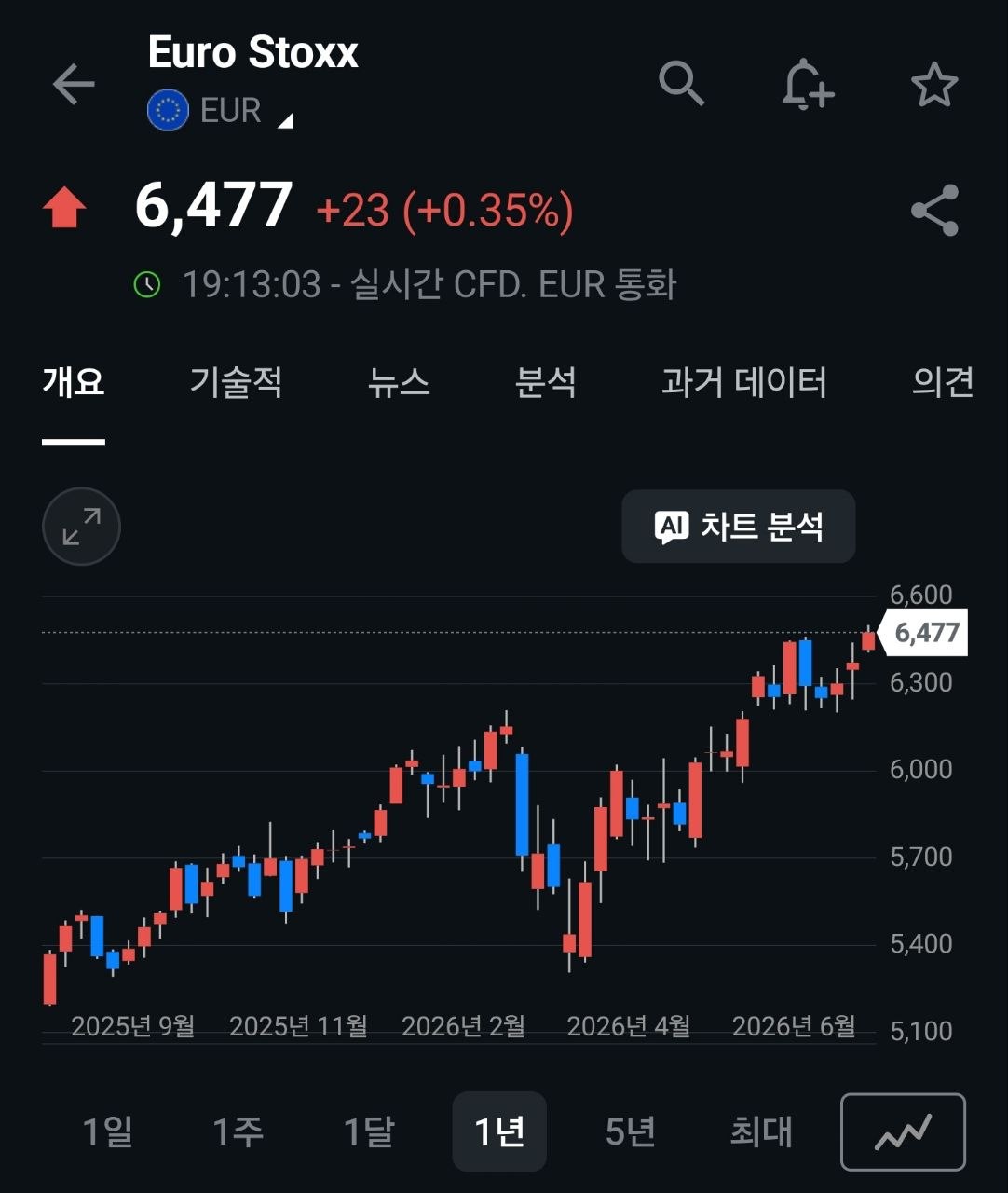The width and height of the screenshot is (1008, 1193).
Task: Add a price alert with the bell
Action: pyautogui.click(x=807, y=85)
